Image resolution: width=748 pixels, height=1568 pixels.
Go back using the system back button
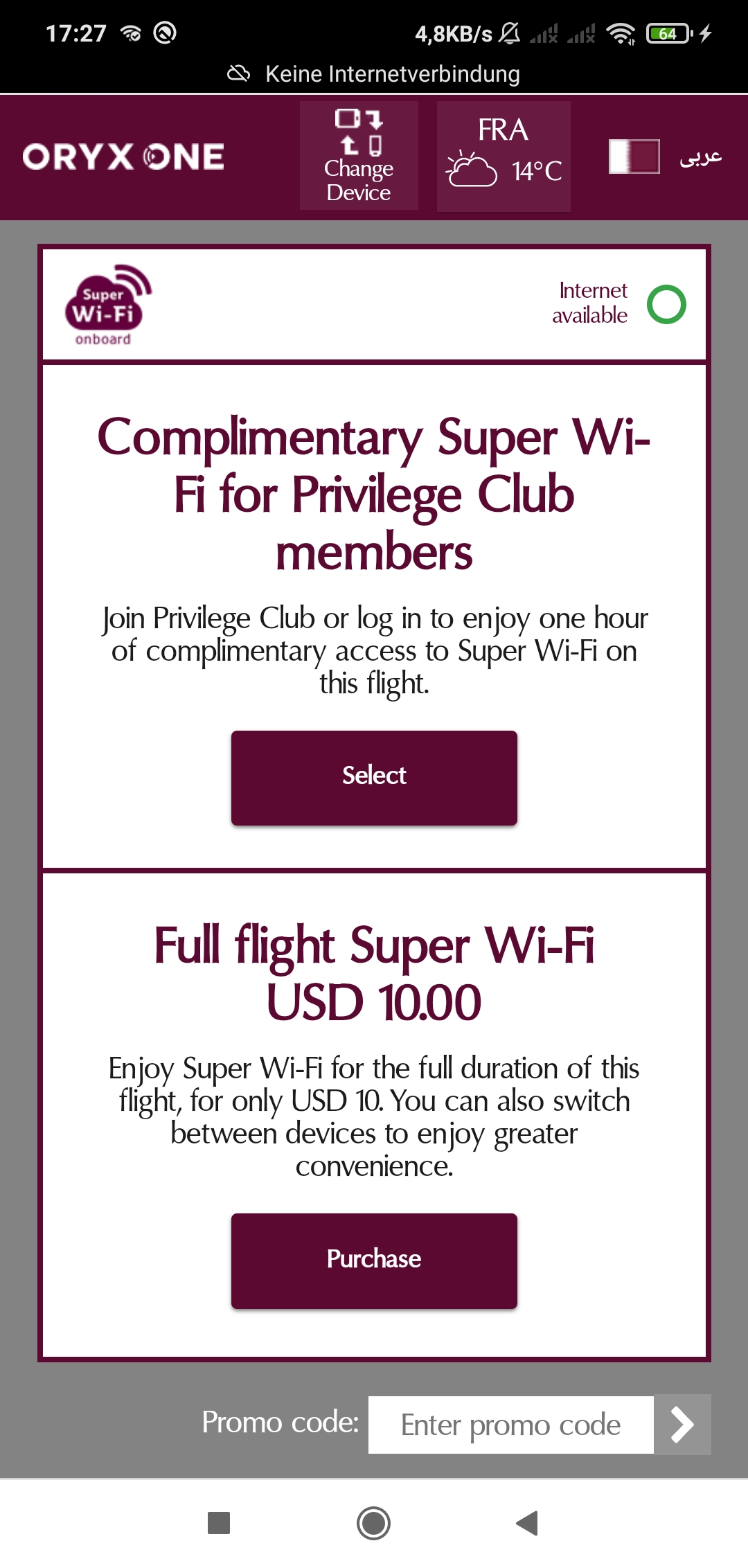[x=528, y=1523]
